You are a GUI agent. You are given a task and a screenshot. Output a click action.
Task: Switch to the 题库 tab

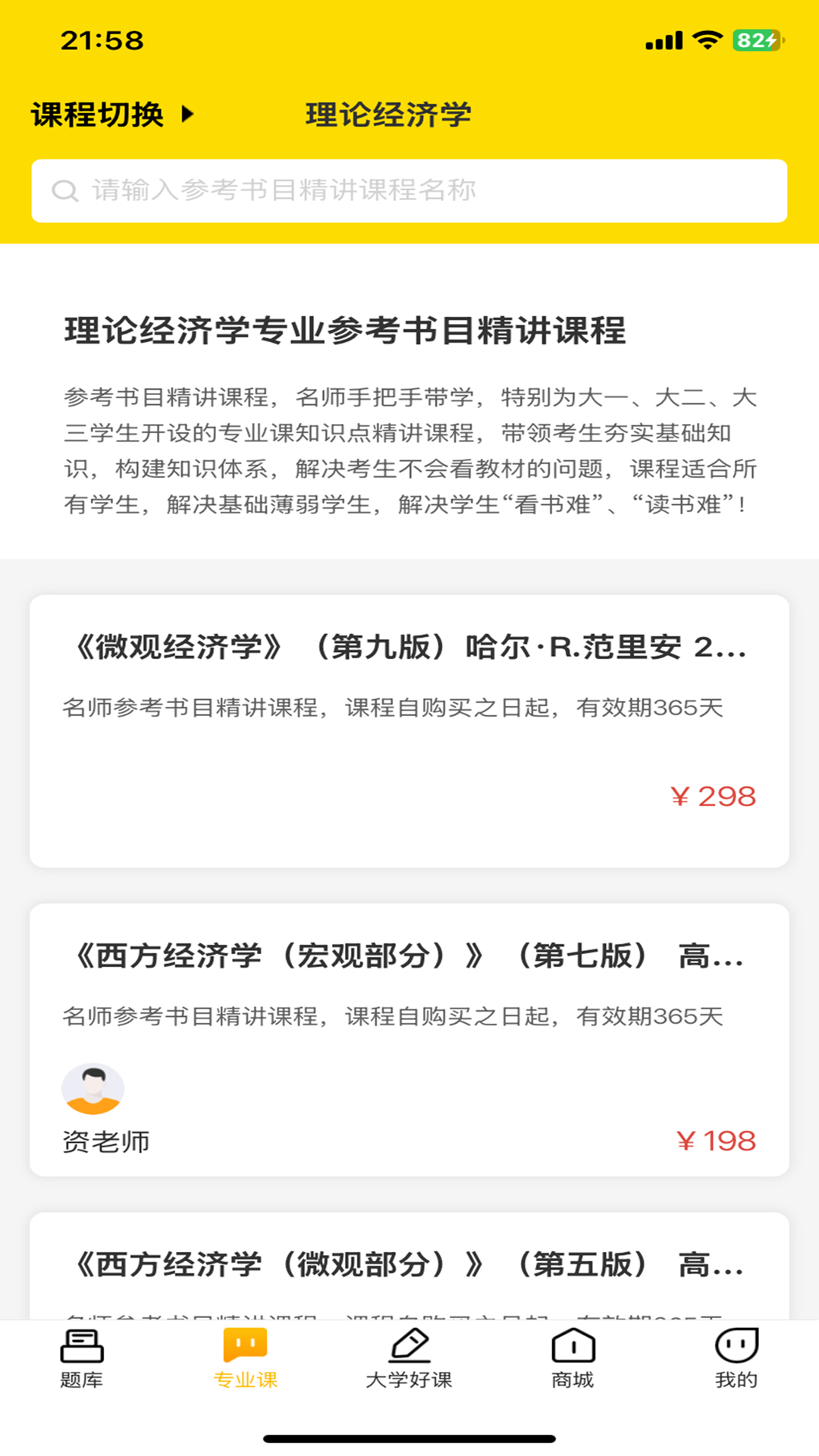pos(81,1359)
